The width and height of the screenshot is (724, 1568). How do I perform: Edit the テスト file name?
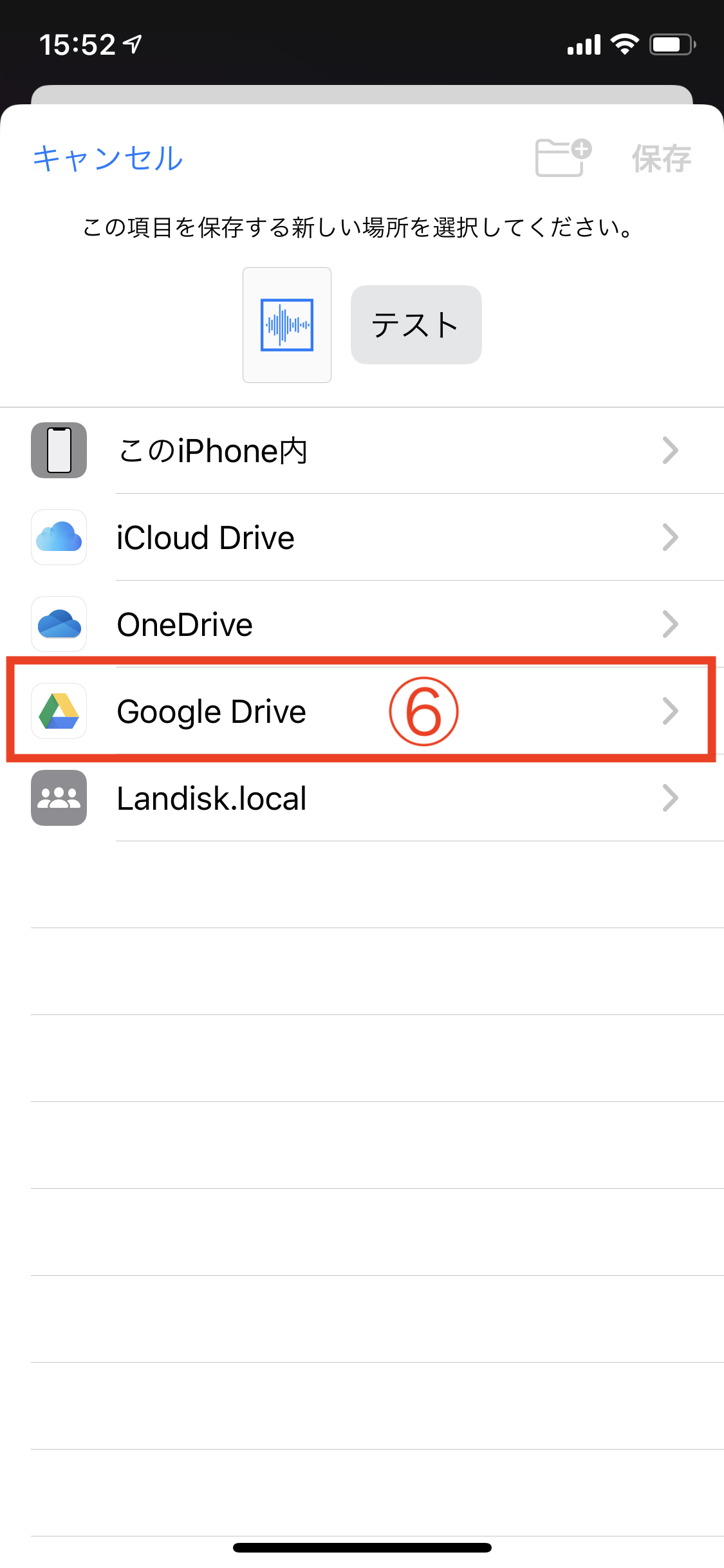pyautogui.click(x=416, y=325)
